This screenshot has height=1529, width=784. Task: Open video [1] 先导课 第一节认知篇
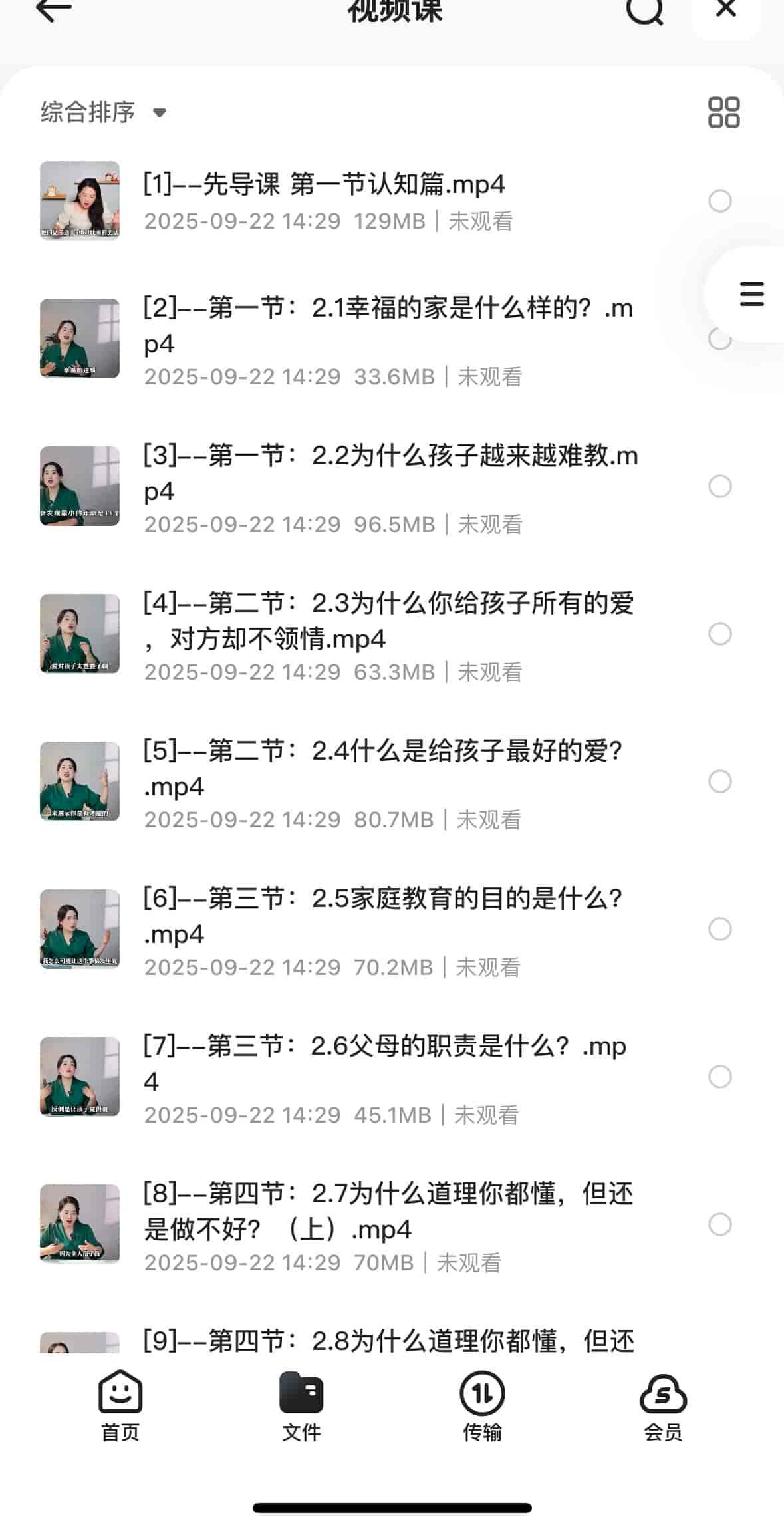point(325,184)
